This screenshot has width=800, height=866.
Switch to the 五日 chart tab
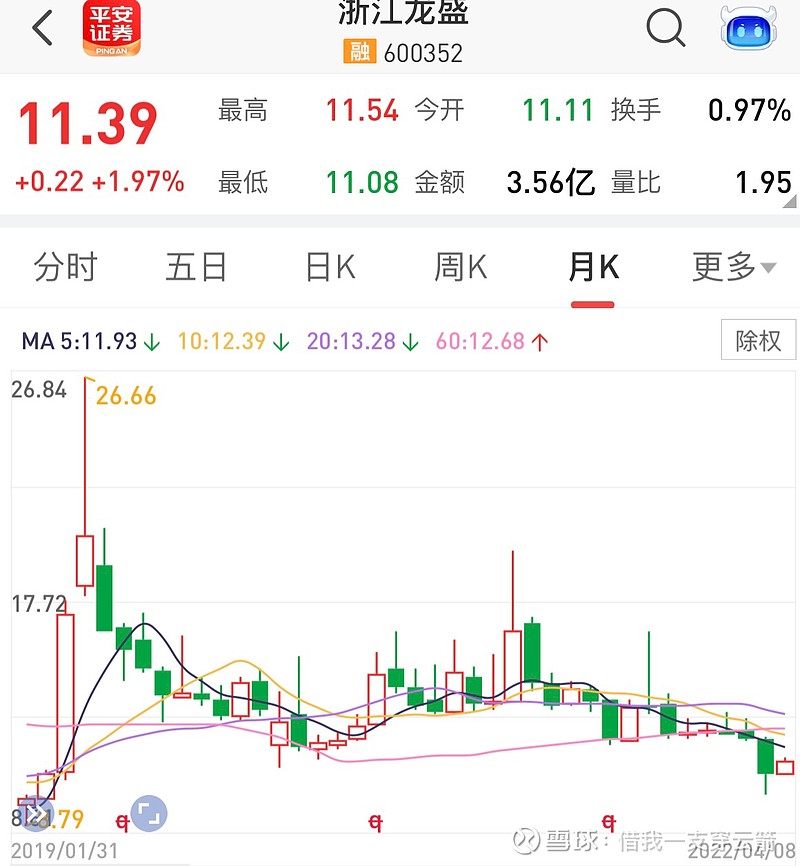coord(196,267)
